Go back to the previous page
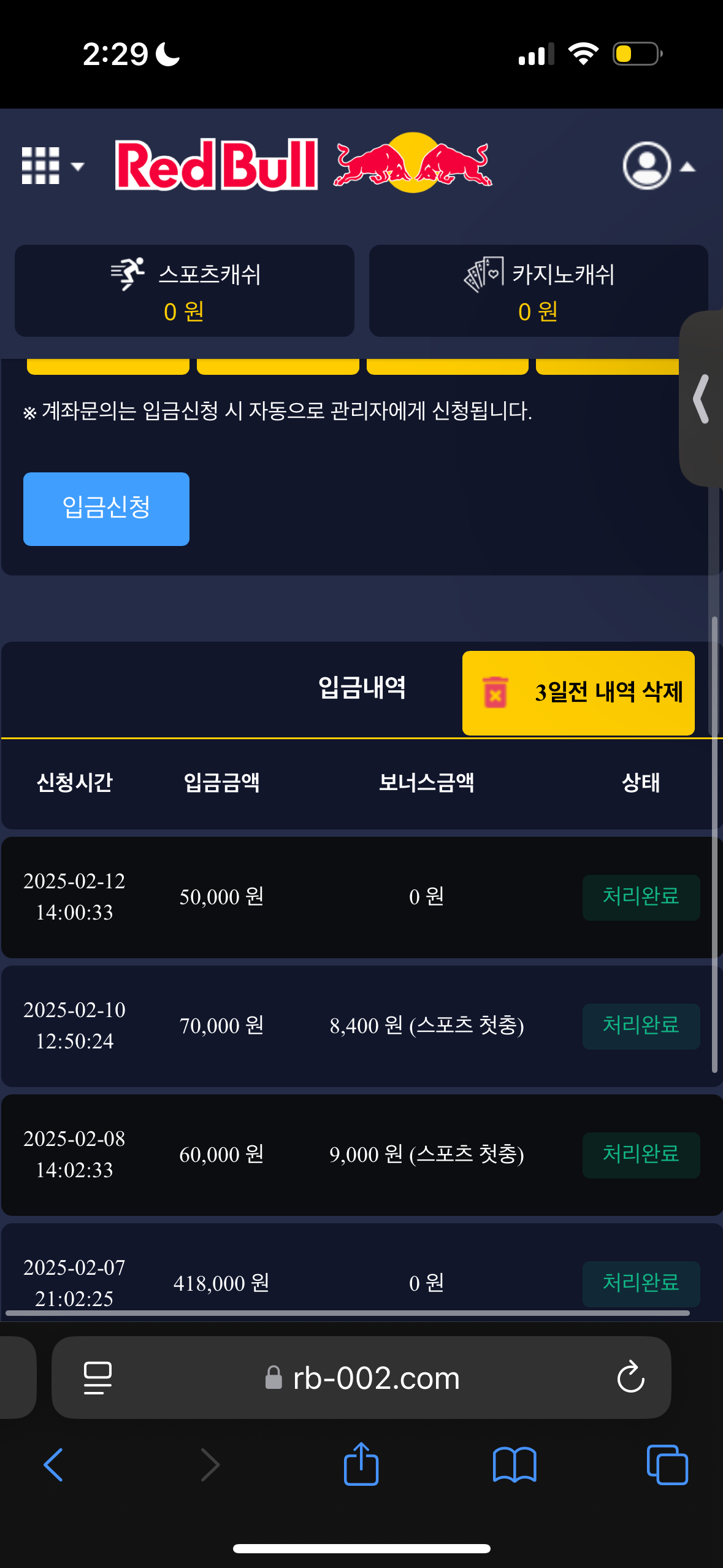This screenshot has width=723, height=1568. [54, 1465]
